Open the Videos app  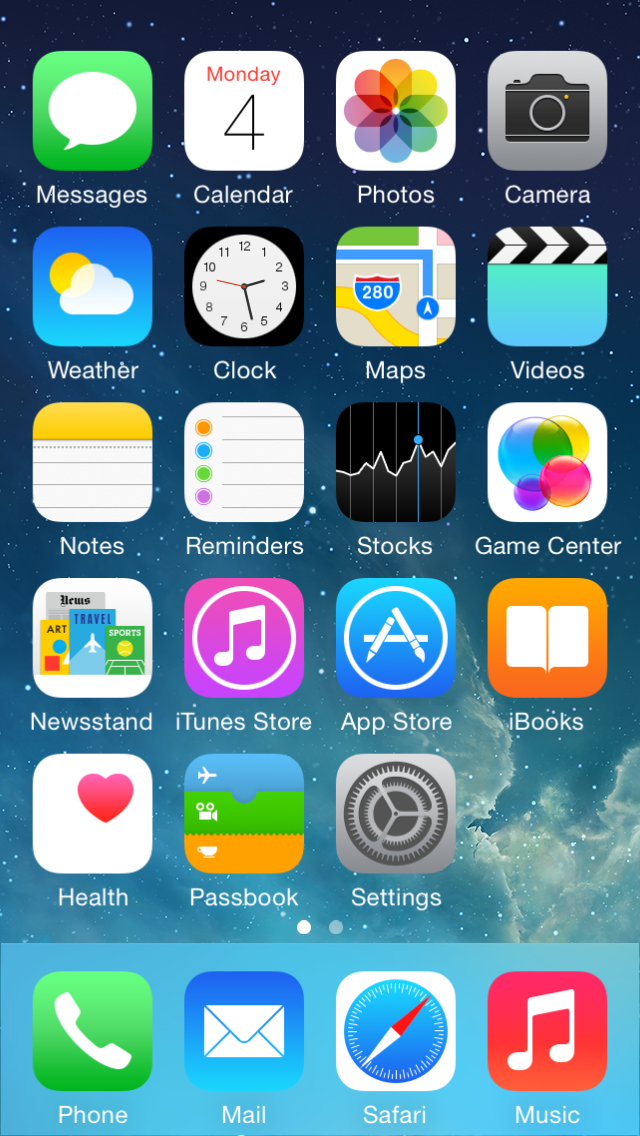547,287
